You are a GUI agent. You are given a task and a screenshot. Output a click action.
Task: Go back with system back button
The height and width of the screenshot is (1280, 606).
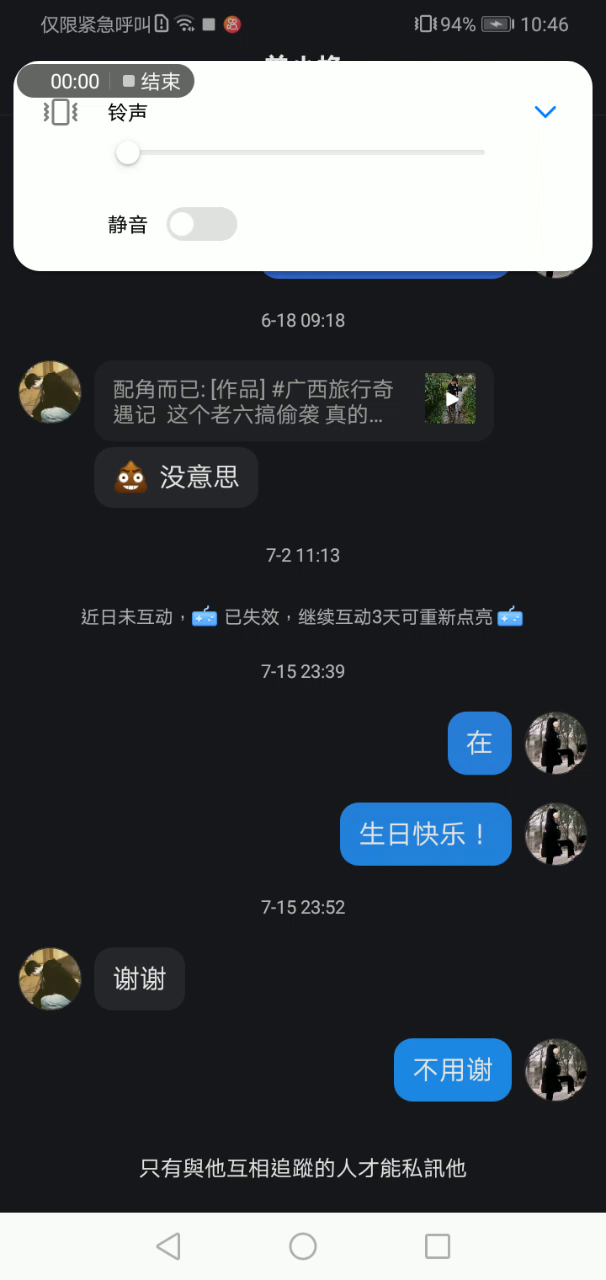(x=168, y=1246)
